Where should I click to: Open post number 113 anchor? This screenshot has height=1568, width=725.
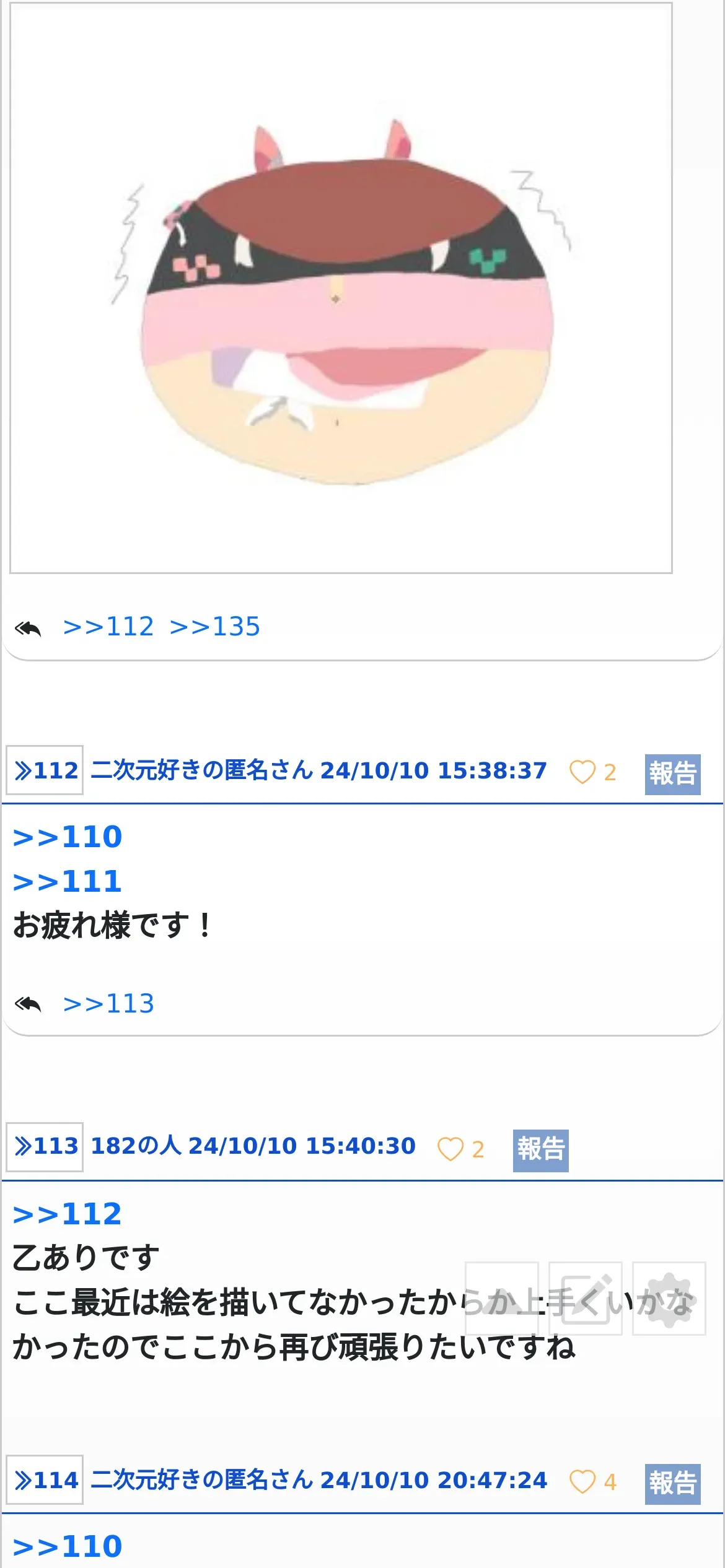coord(45,1147)
